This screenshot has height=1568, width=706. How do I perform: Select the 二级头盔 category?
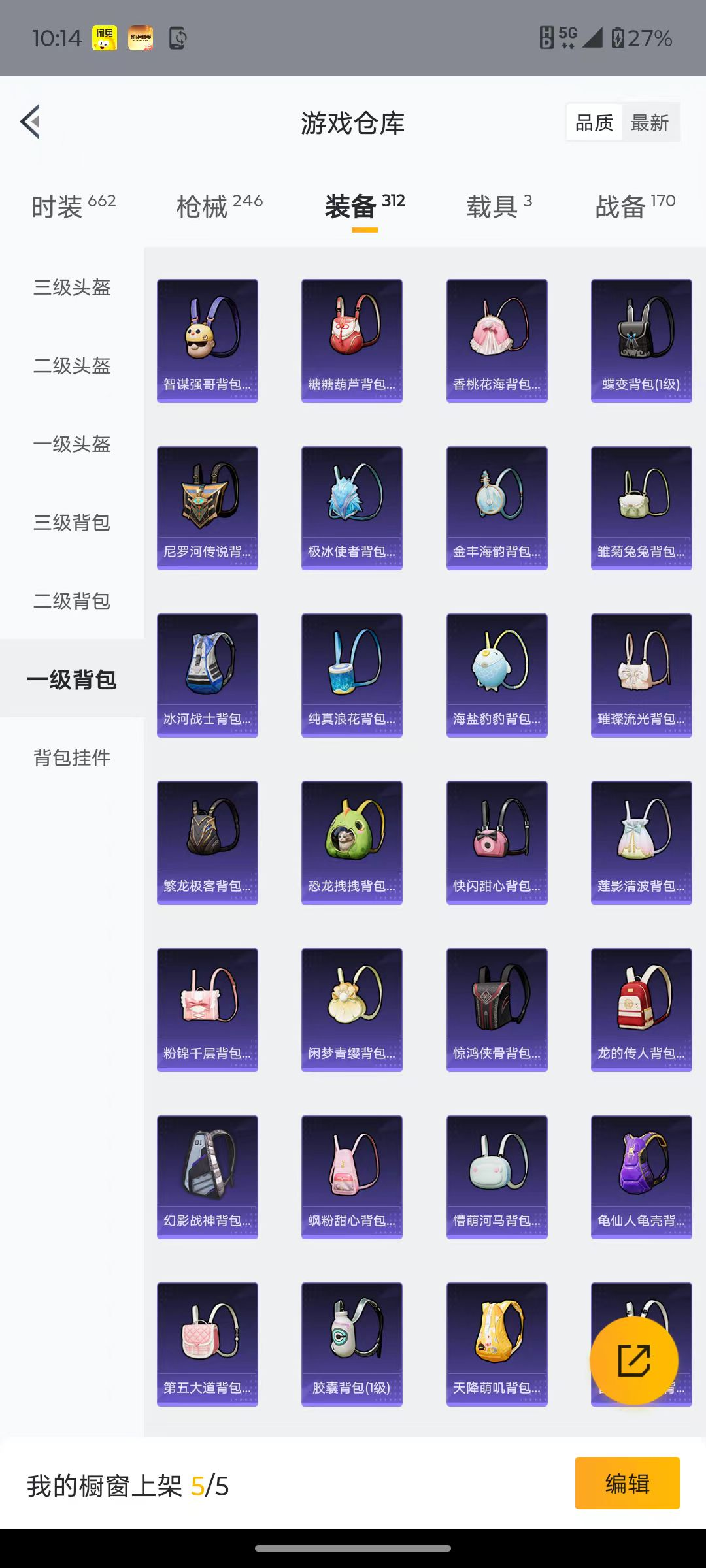72,366
